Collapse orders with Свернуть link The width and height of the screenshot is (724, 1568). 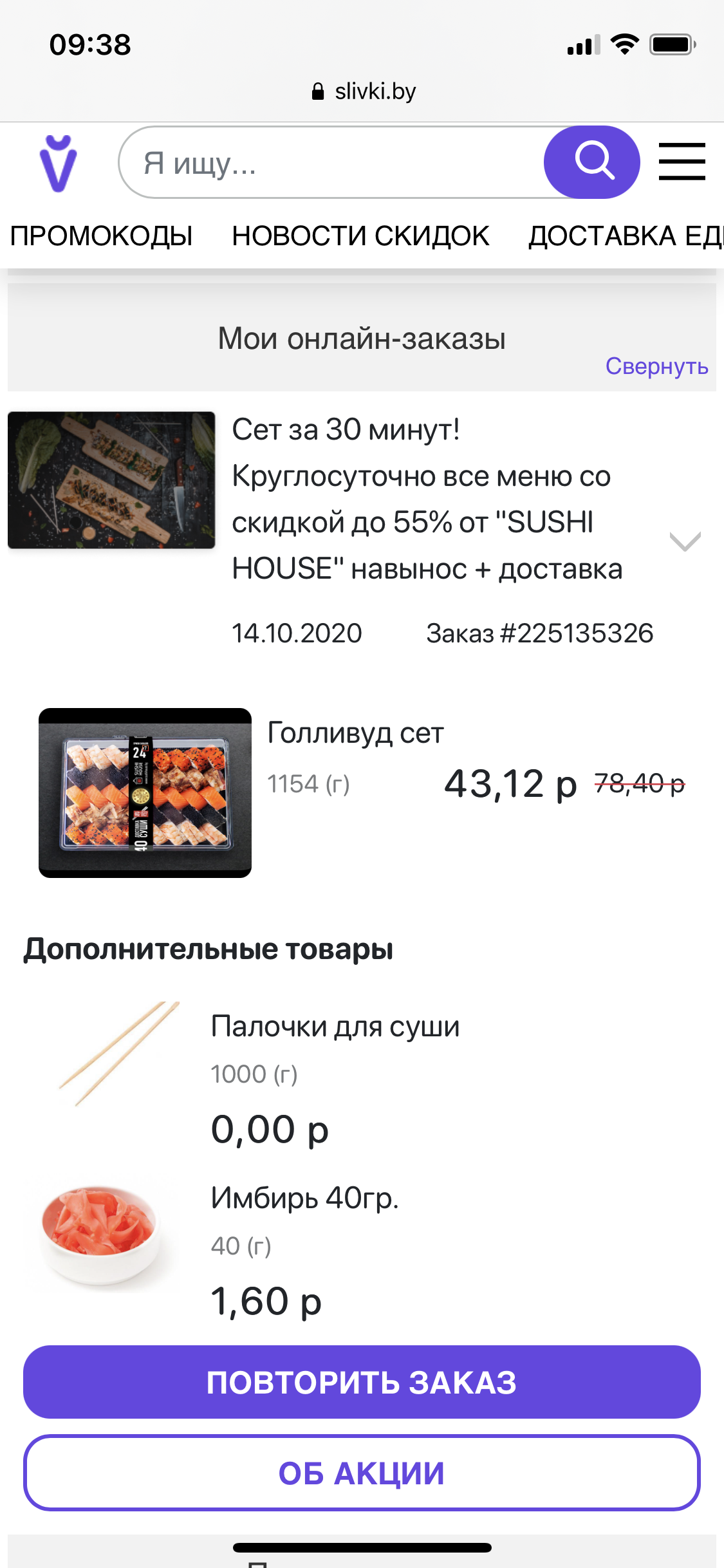[x=656, y=366]
